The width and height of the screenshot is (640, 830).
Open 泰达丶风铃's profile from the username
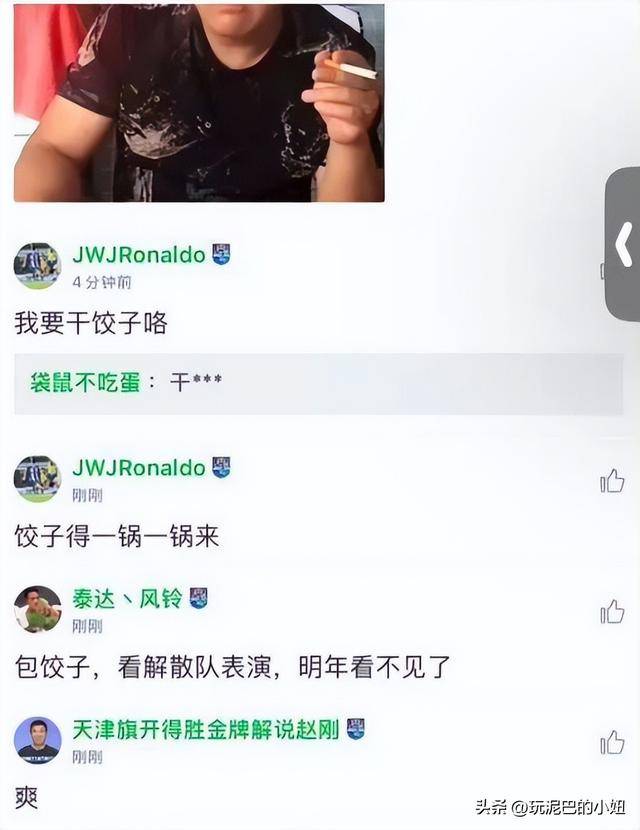[127, 598]
